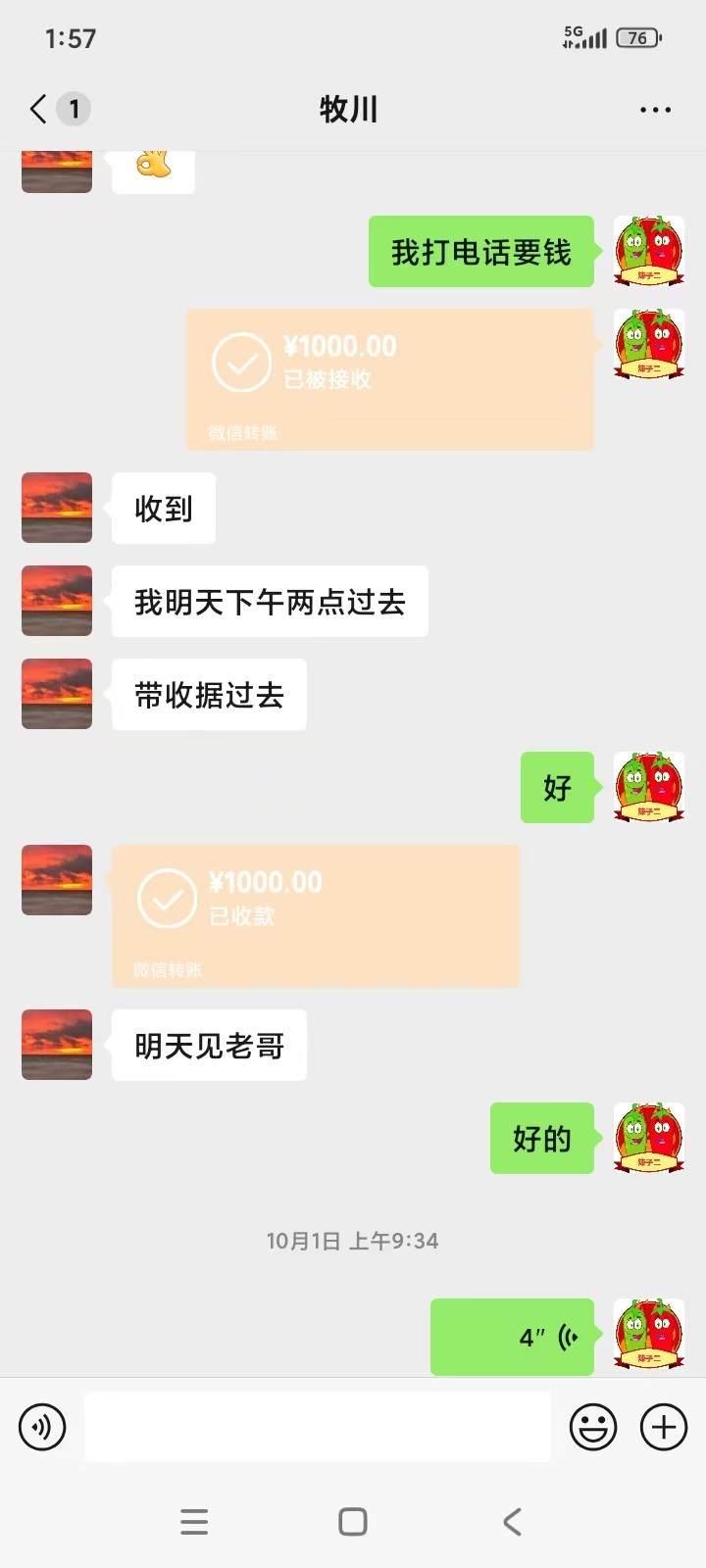Focus the message text field
706x1568 pixels.
point(317,1427)
